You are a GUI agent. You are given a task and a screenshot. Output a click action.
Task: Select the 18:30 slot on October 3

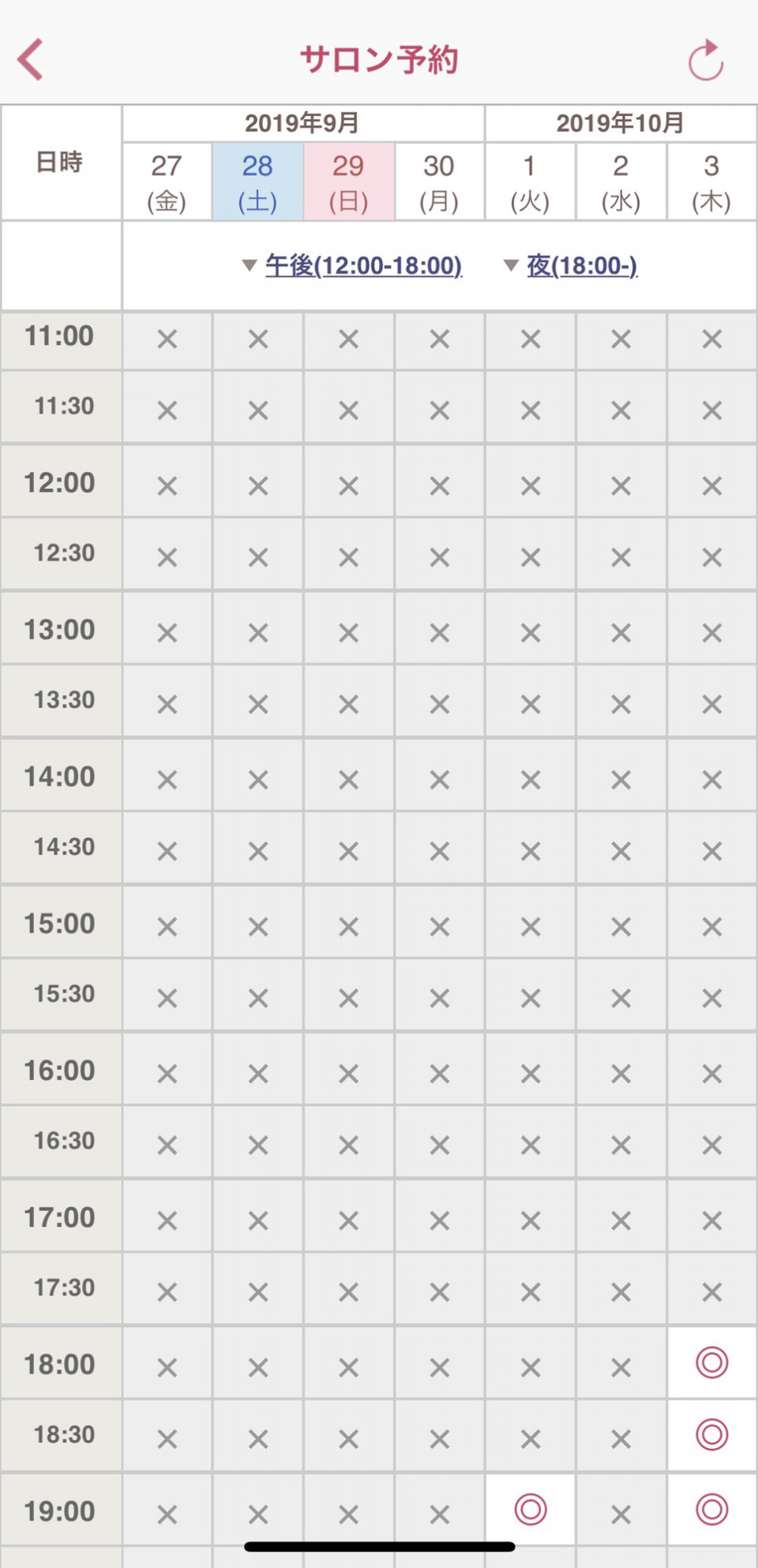click(x=711, y=1434)
